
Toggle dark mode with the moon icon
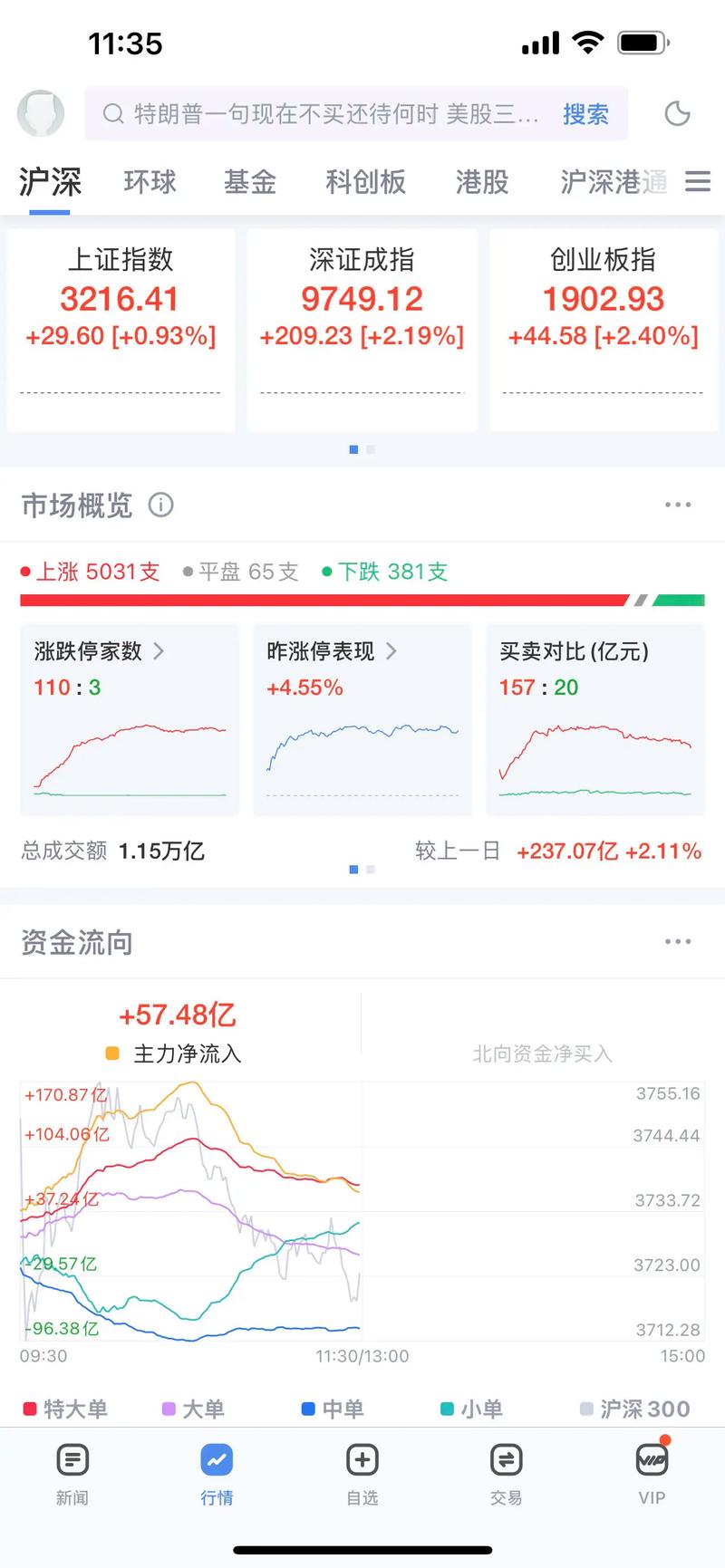[x=677, y=113]
